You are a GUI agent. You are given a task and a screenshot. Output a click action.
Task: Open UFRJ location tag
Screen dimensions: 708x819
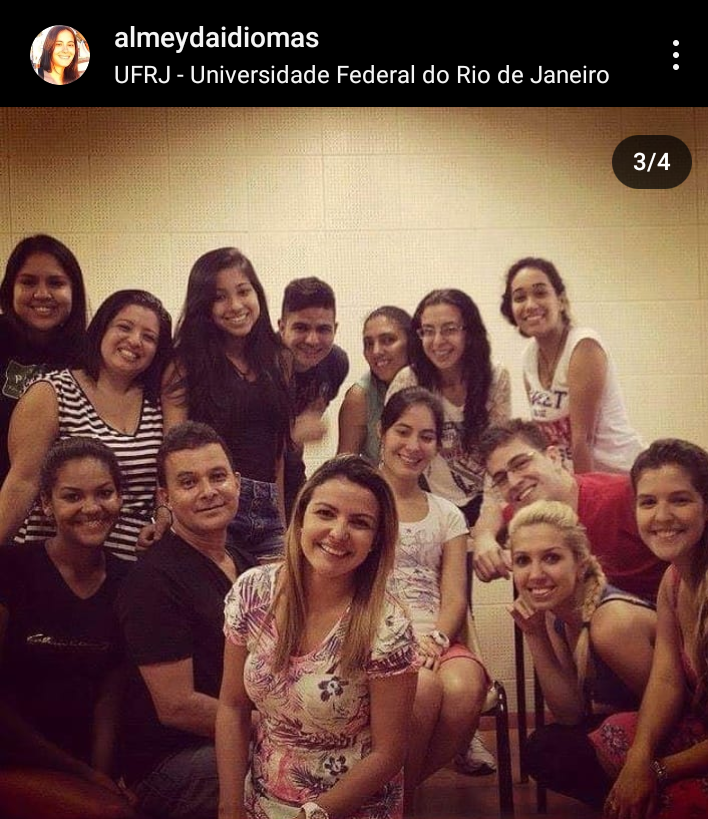(361, 75)
